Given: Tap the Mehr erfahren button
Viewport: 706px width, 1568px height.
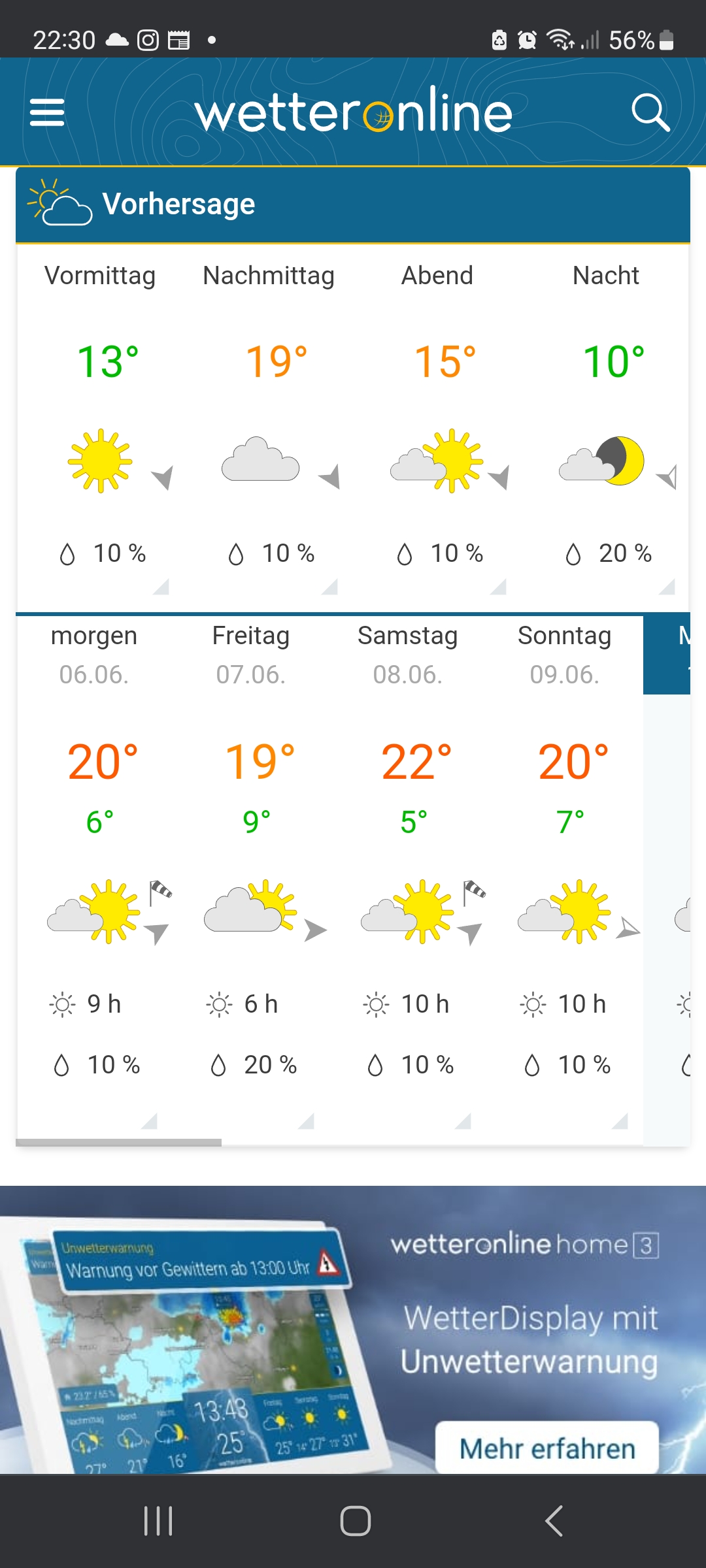Looking at the screenshot, I should pyautogui.click(x=547, y=1448).
